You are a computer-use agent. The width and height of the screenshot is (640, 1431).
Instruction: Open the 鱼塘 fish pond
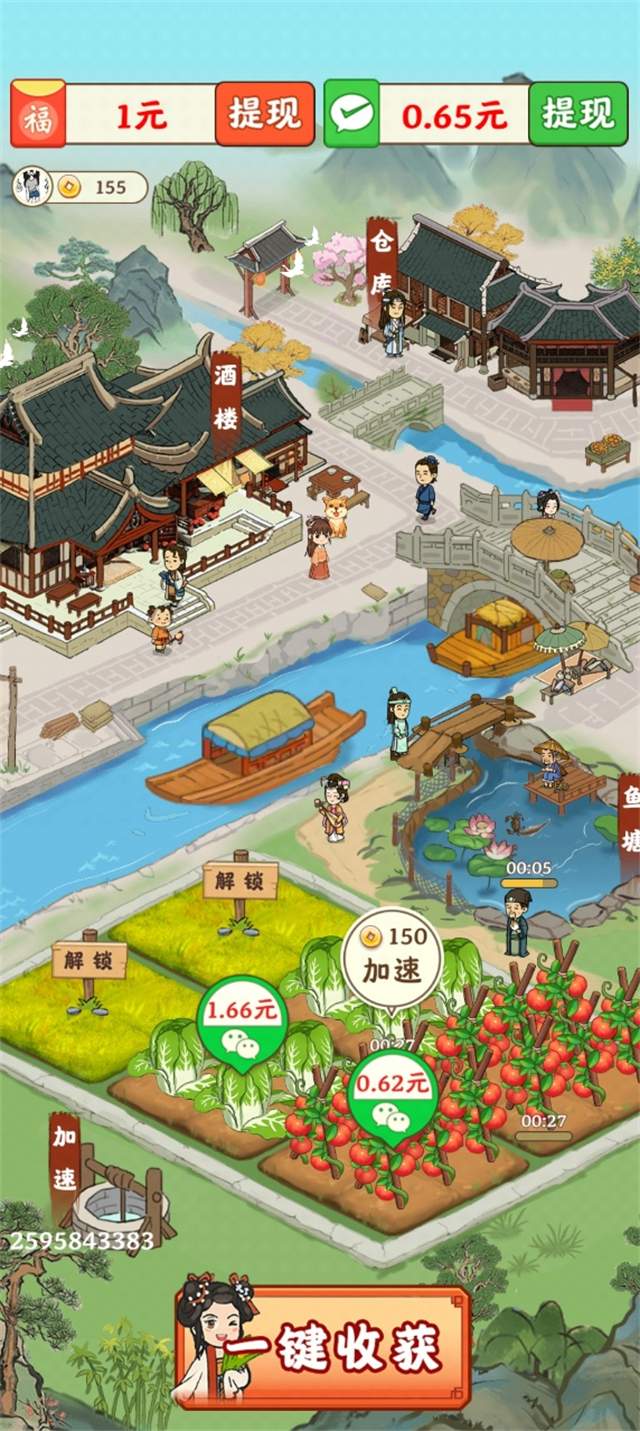point(627,816)
